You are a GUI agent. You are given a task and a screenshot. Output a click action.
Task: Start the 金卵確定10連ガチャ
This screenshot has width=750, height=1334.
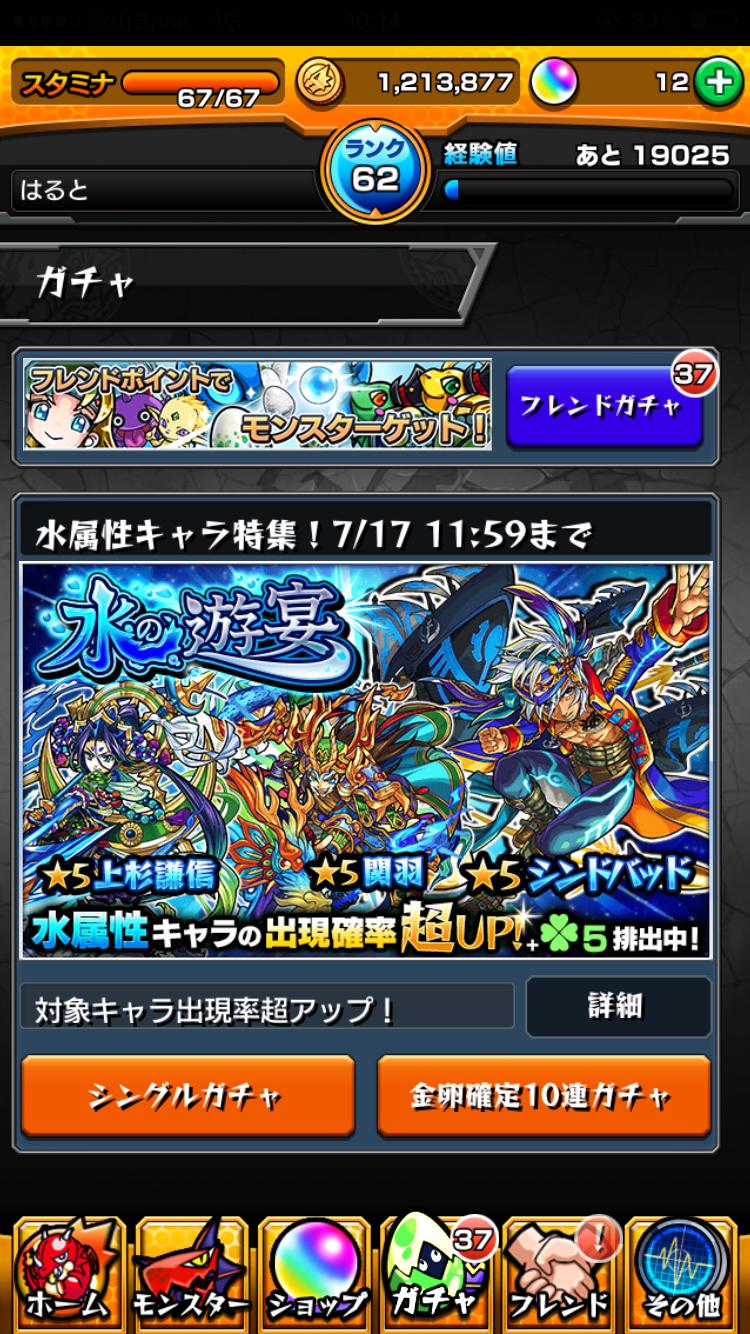tap(543, 1096)
